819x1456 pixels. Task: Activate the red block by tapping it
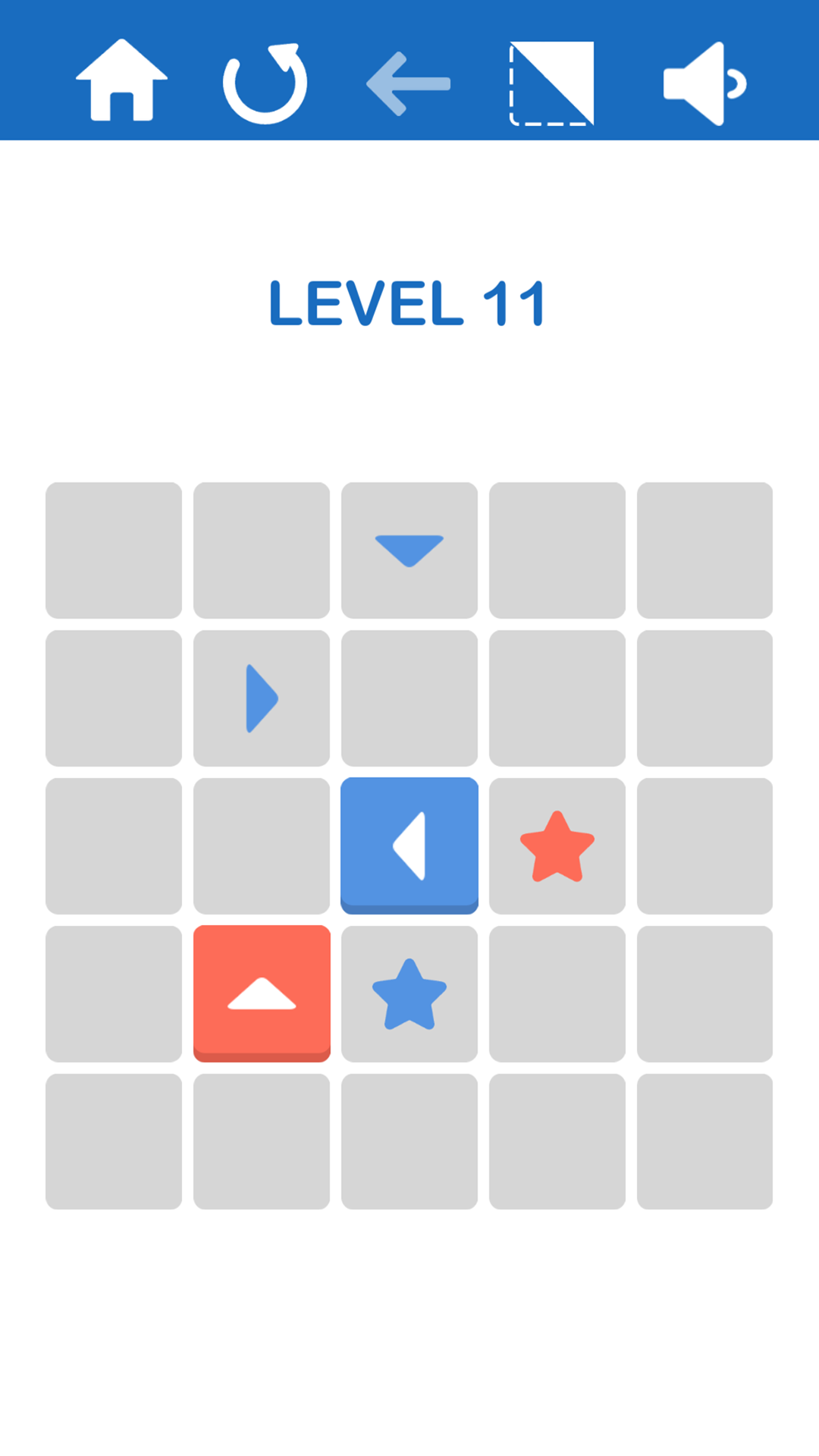(x=262, y=992)
